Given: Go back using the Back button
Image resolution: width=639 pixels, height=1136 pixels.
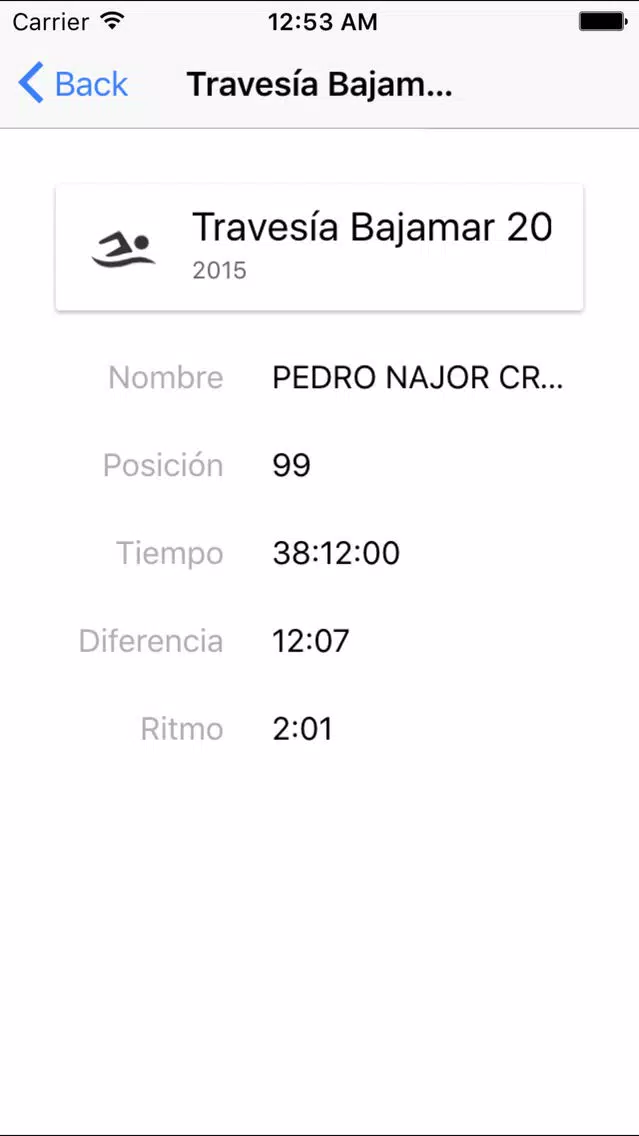Looking at the screenshot, I should coord(72,83).
